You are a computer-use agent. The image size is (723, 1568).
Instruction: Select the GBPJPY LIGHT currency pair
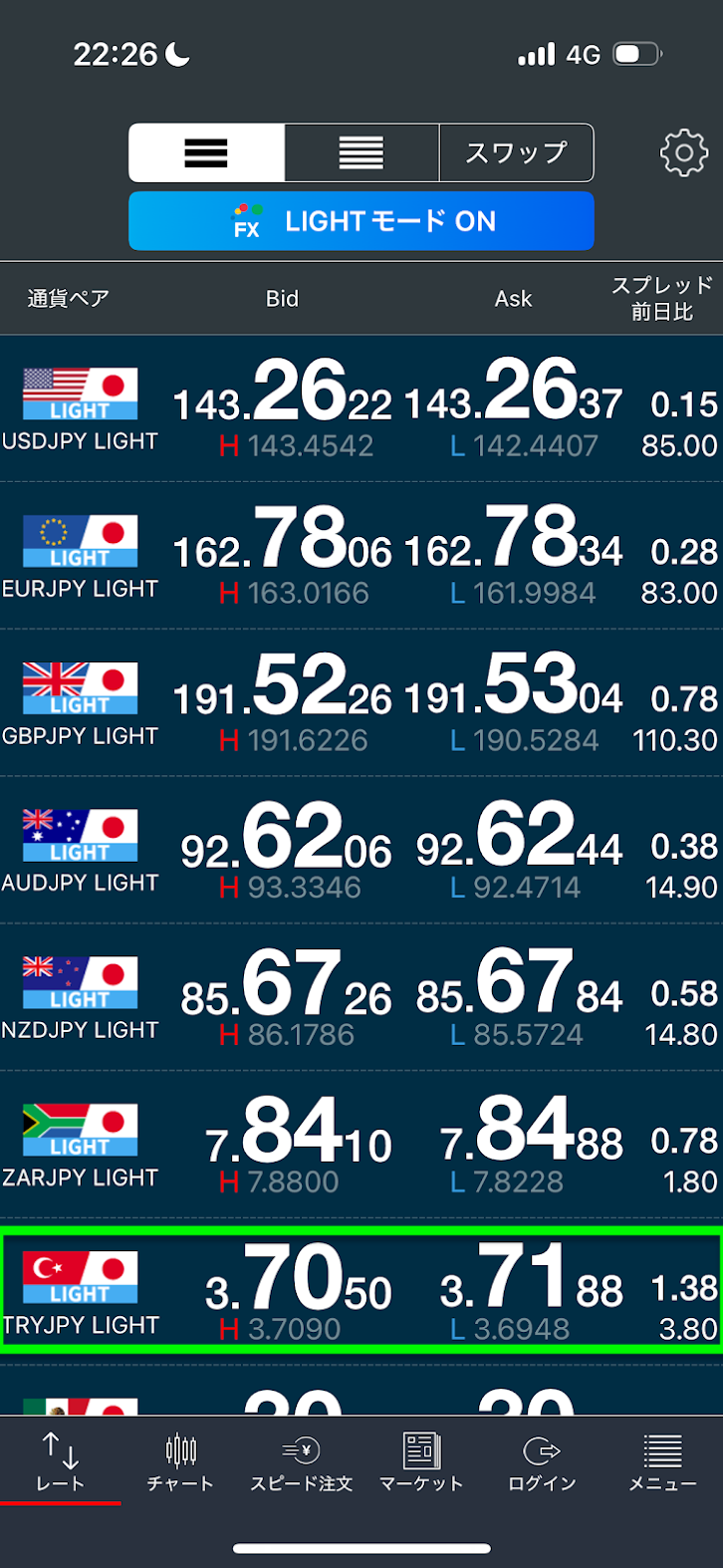(361, 703)
